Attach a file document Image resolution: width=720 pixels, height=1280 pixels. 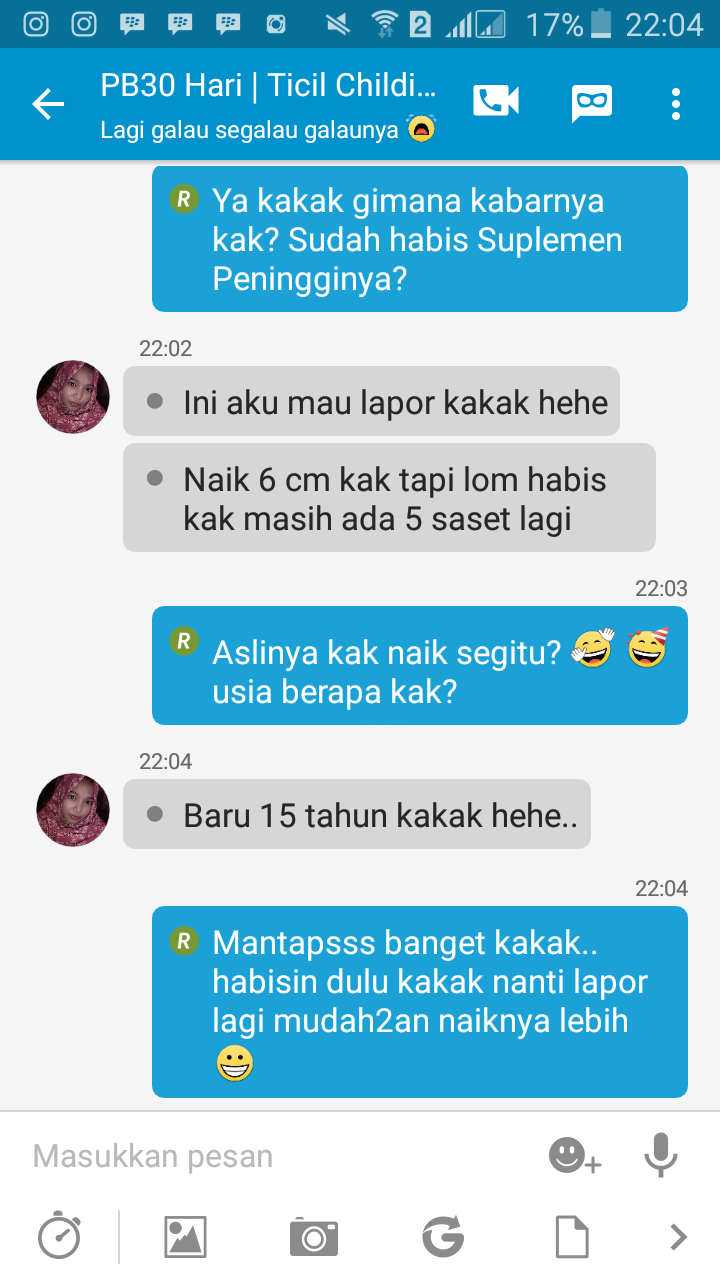click(x=571, y=1237)
